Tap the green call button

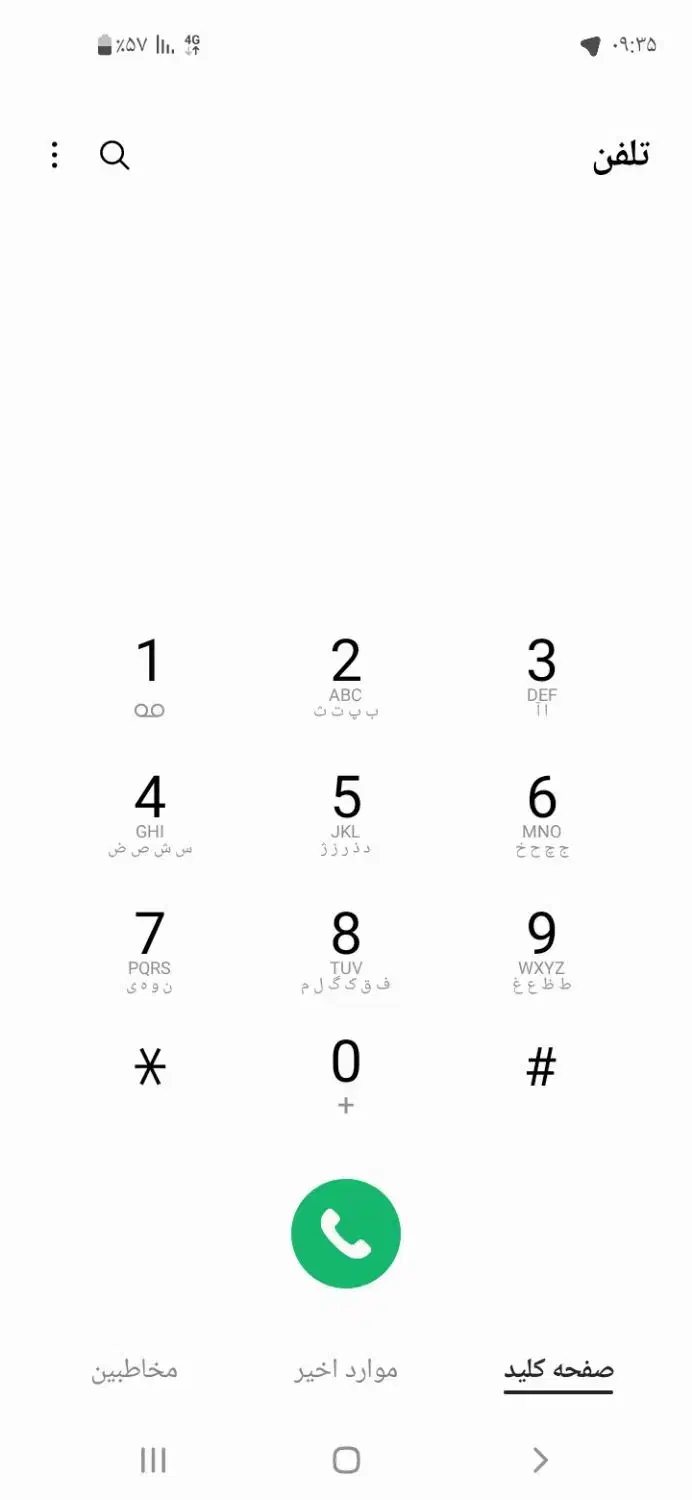point(346,1233)
